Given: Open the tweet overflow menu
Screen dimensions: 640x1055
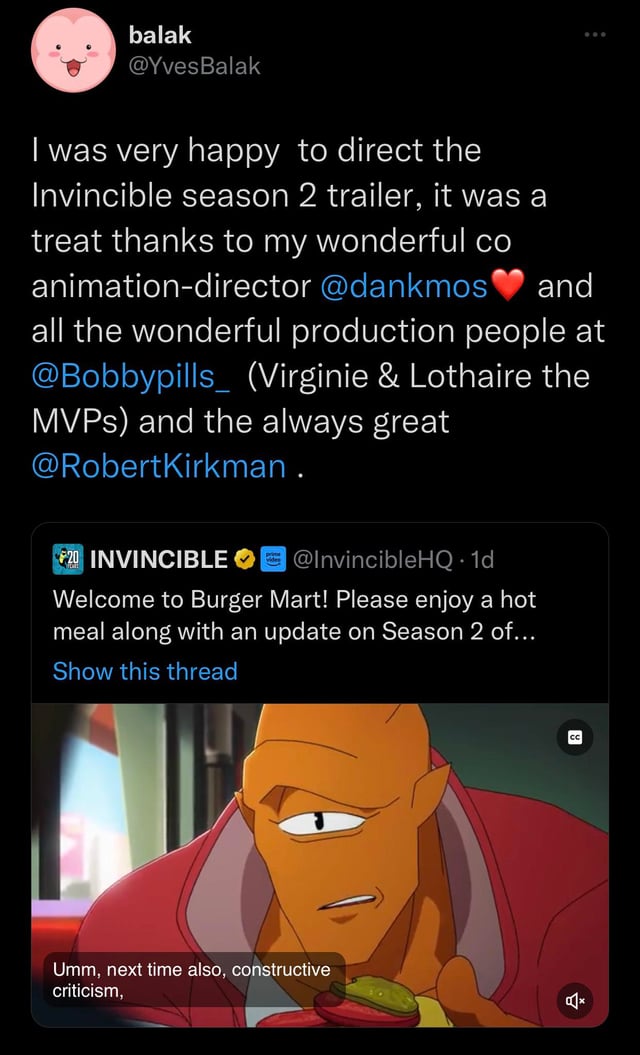Looking at the screenshot, I should (598, 36).
